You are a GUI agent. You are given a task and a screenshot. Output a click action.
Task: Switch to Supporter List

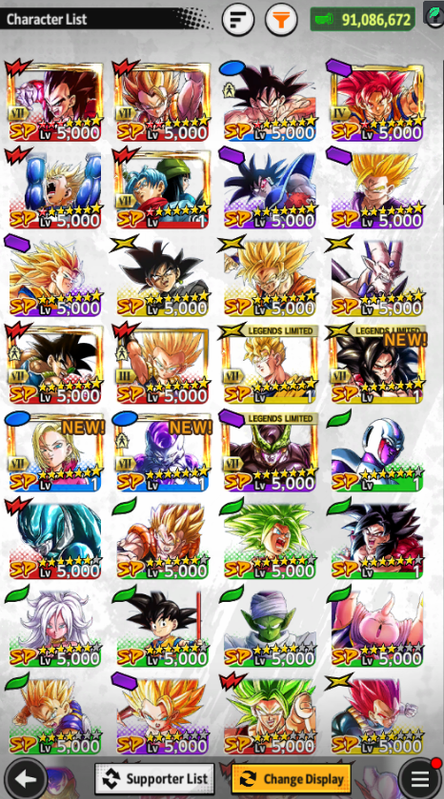pyautogui.click(x=155, y=779)
